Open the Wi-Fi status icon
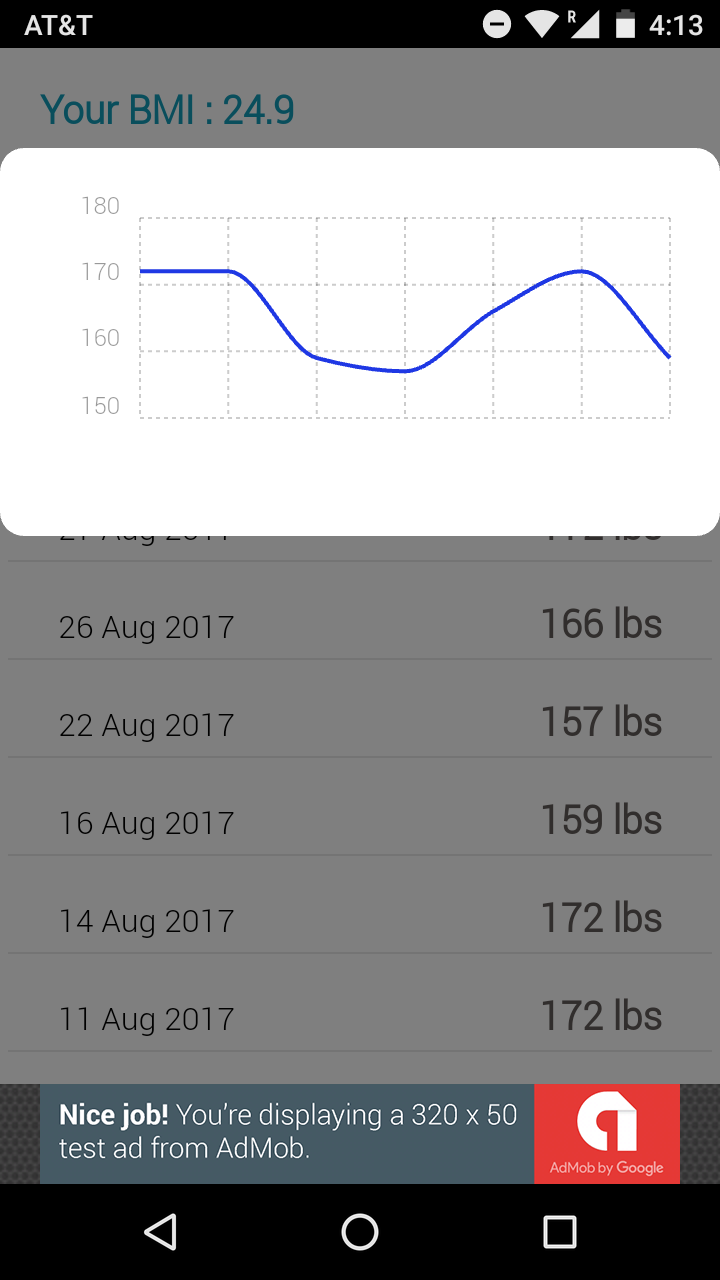 [542, 23]
